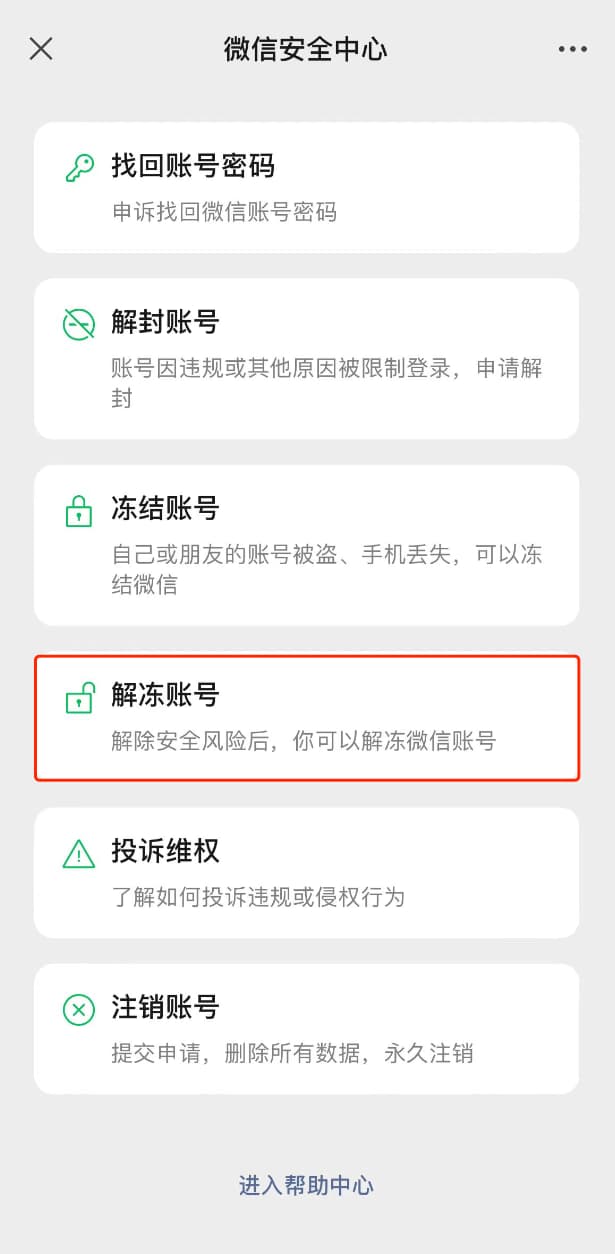The width and height of the screenshot is (615, 1254).
Task: Open the 投诉维权 card
Action: tap(307, 873)
